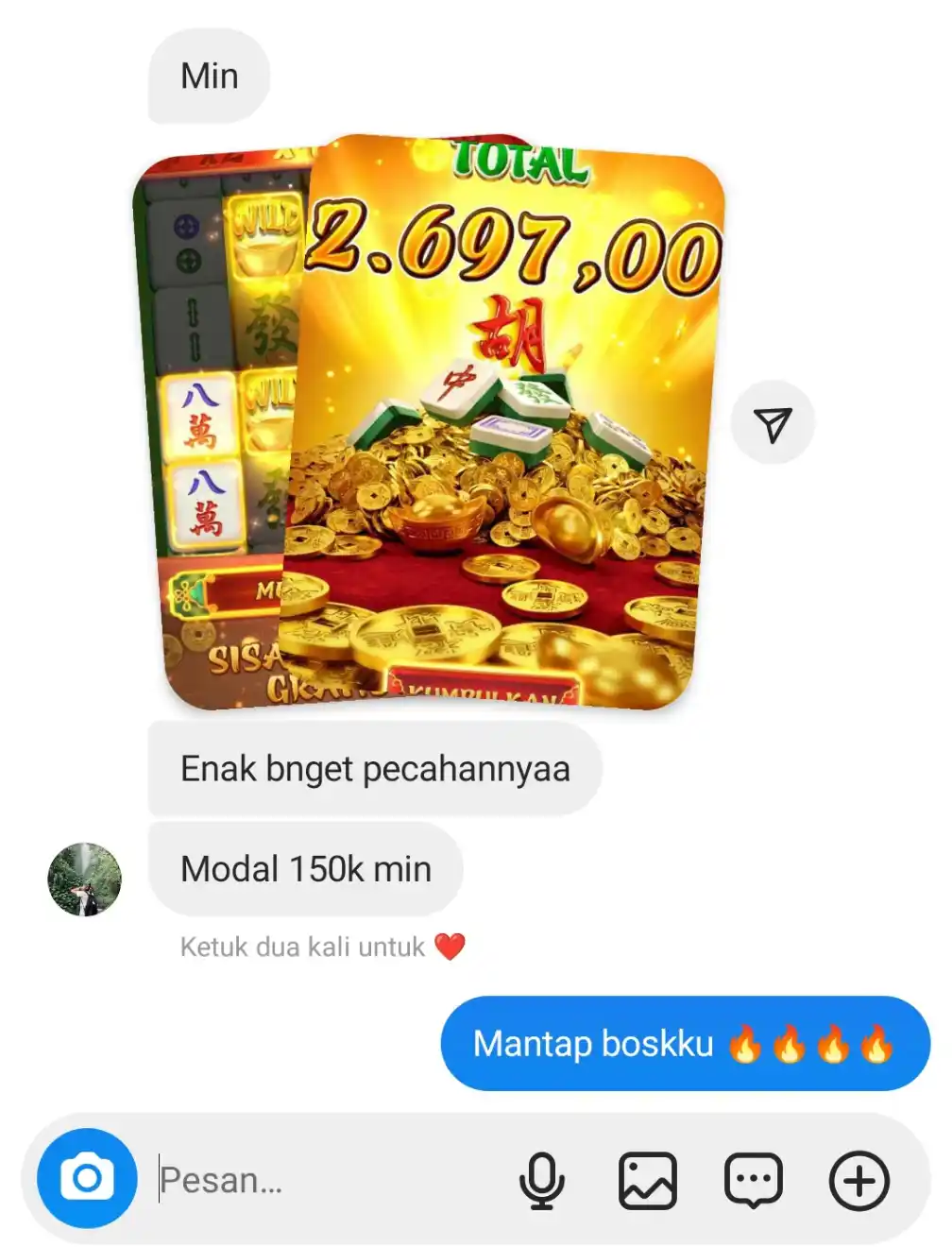The image size is (952, 1247).
Task: Forward the shared photos with arrow icon
Action: pos(773,423)
